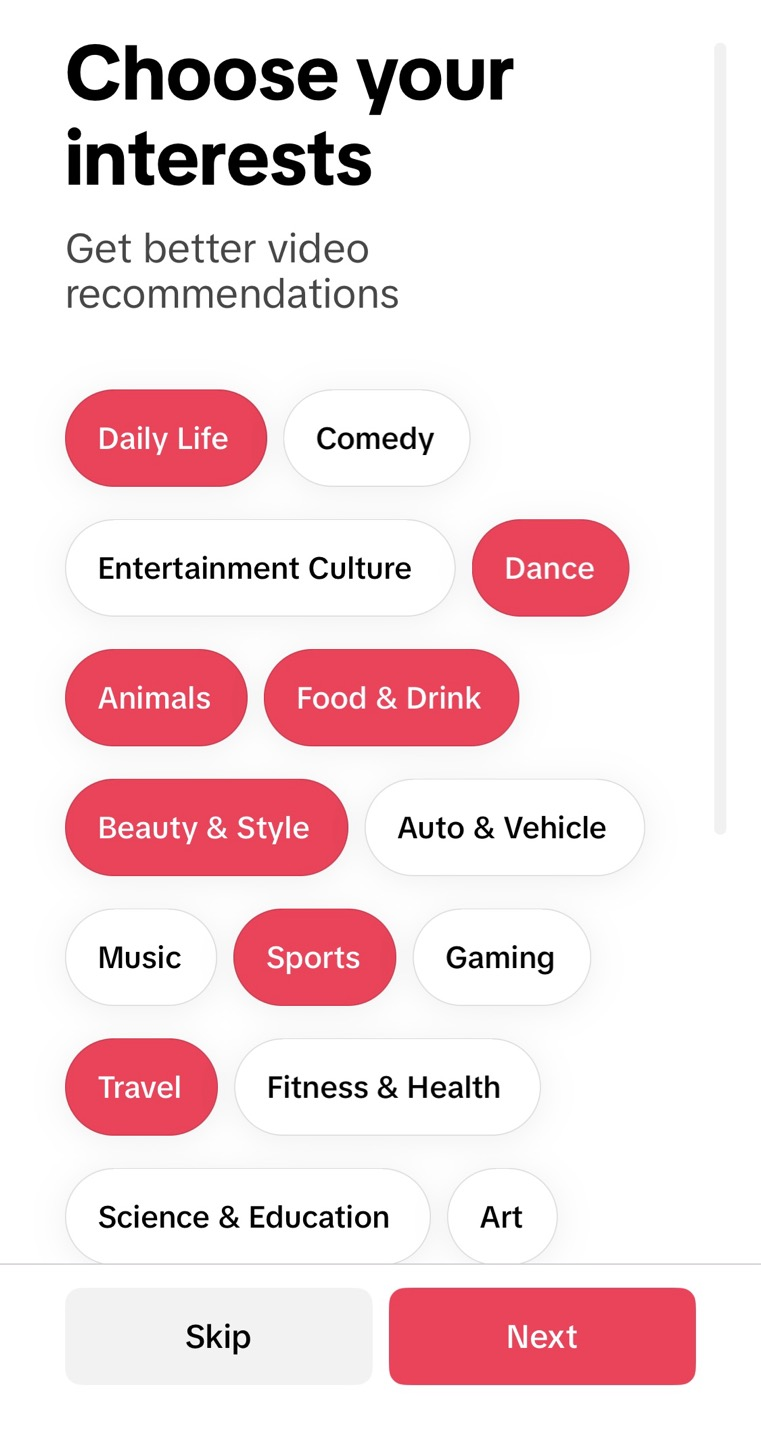Deselect the Travel interest
The width and height of the screenshot is (761, 1440).
coord(140,1087)
